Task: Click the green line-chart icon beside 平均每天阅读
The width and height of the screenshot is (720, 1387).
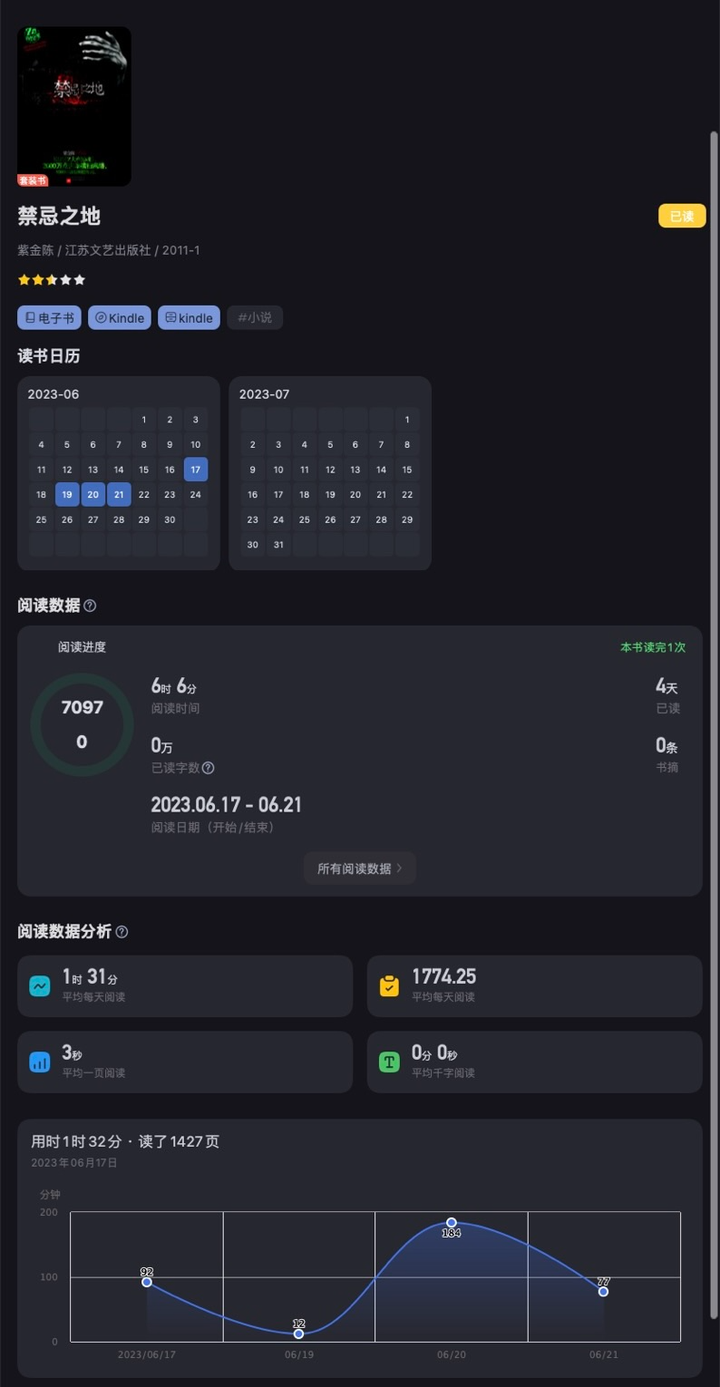Action: [40, 985]
